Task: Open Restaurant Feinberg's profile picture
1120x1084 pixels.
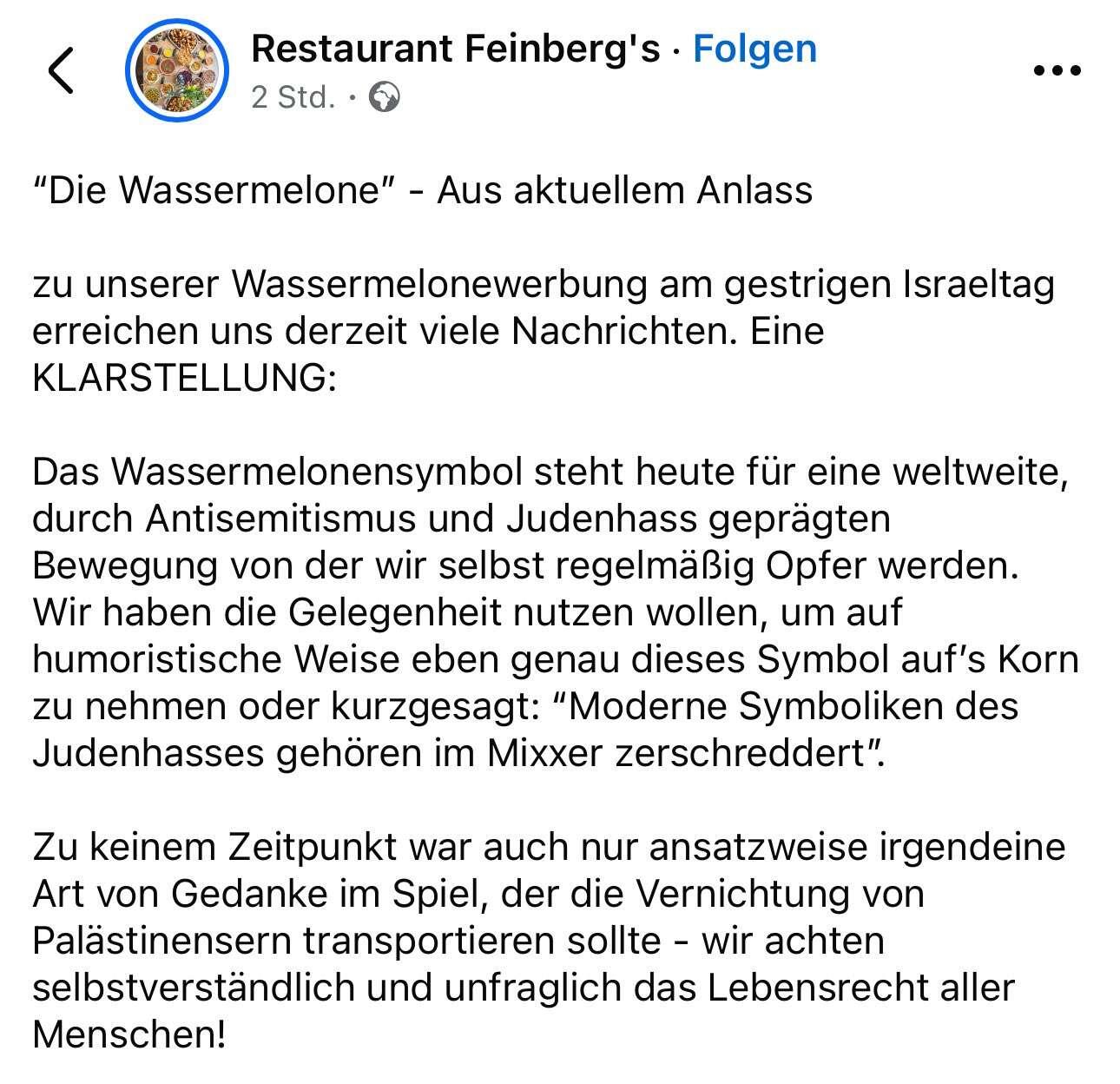Action: [x=177, y=69]
